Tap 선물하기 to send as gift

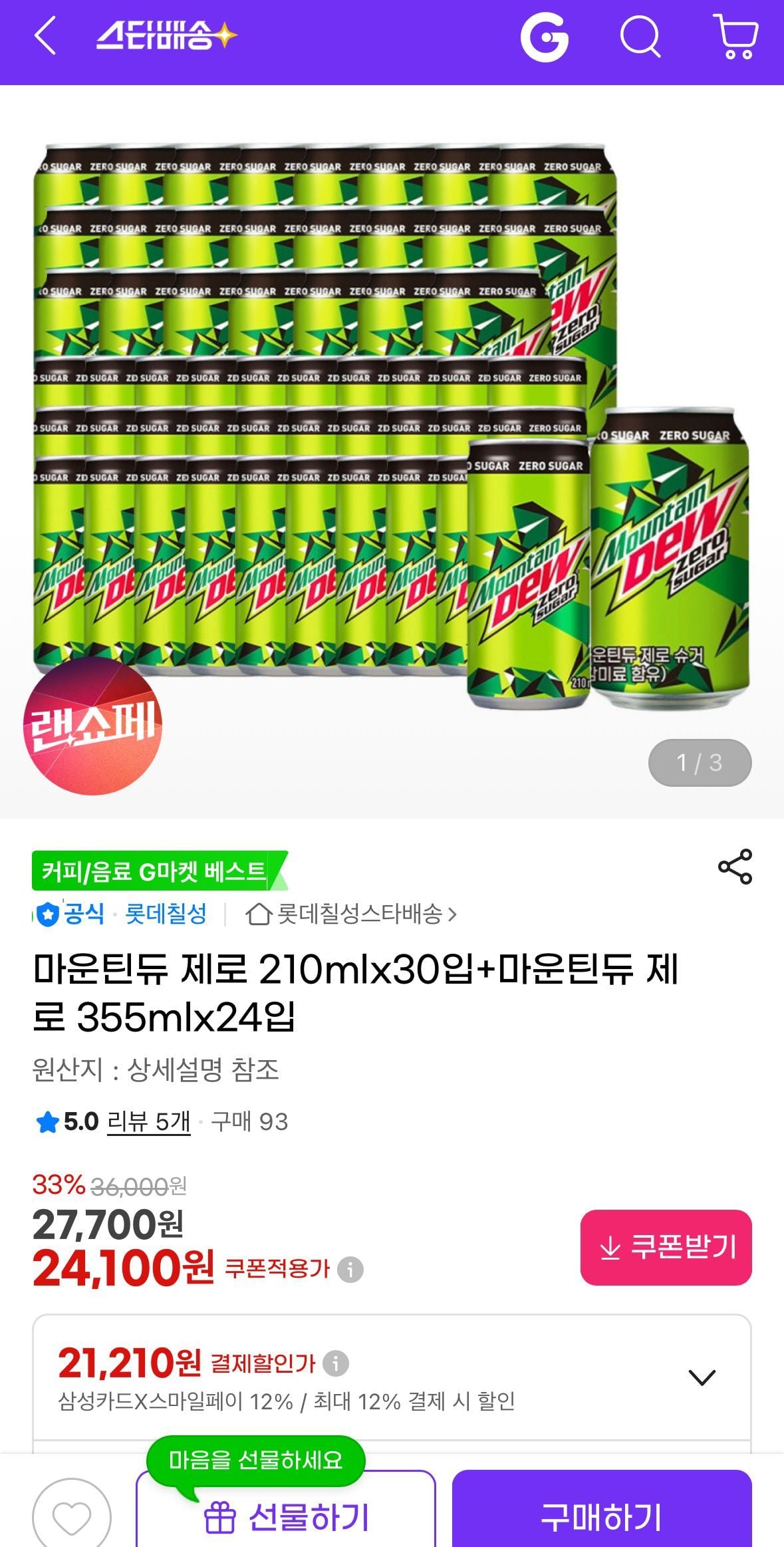(286, 1517)
